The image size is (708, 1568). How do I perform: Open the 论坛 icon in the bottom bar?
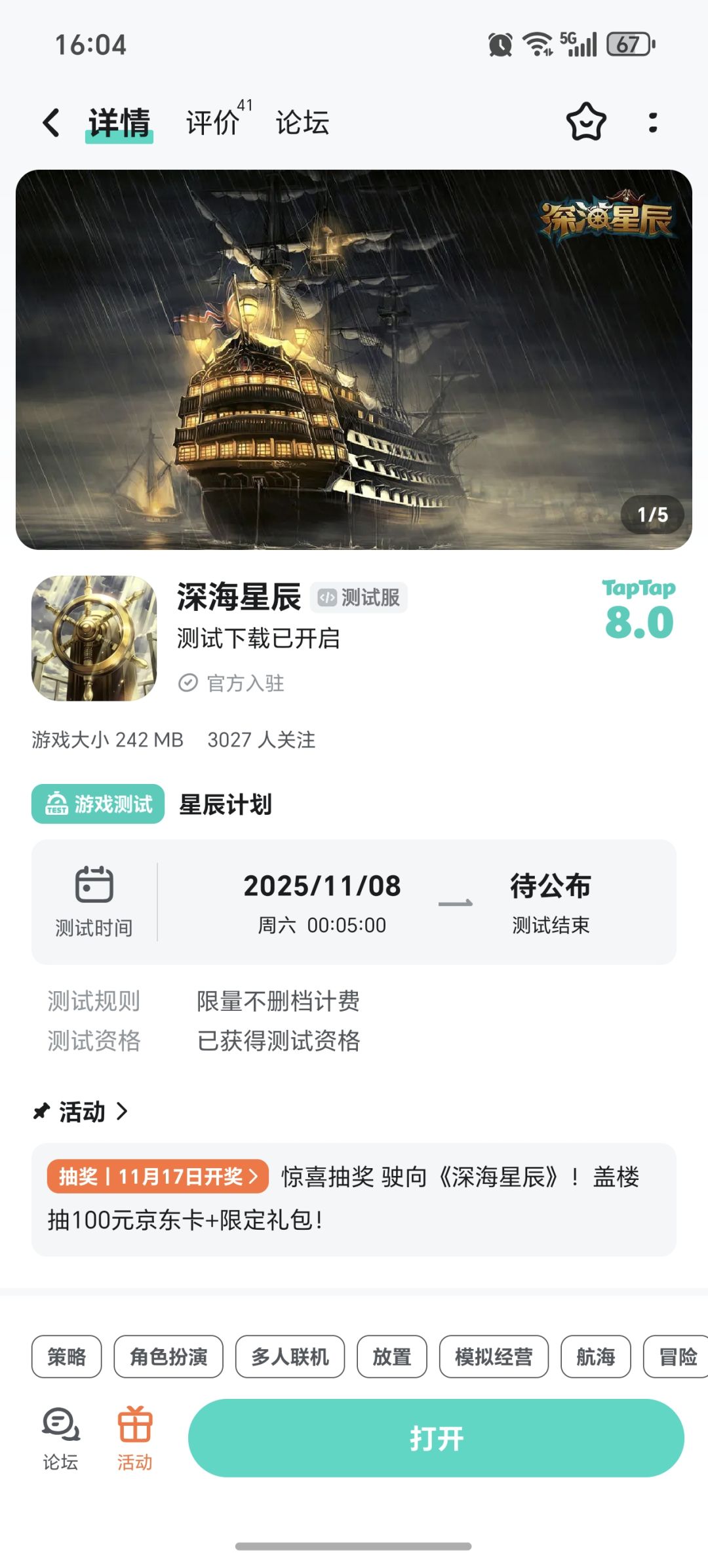(61, 1438)
